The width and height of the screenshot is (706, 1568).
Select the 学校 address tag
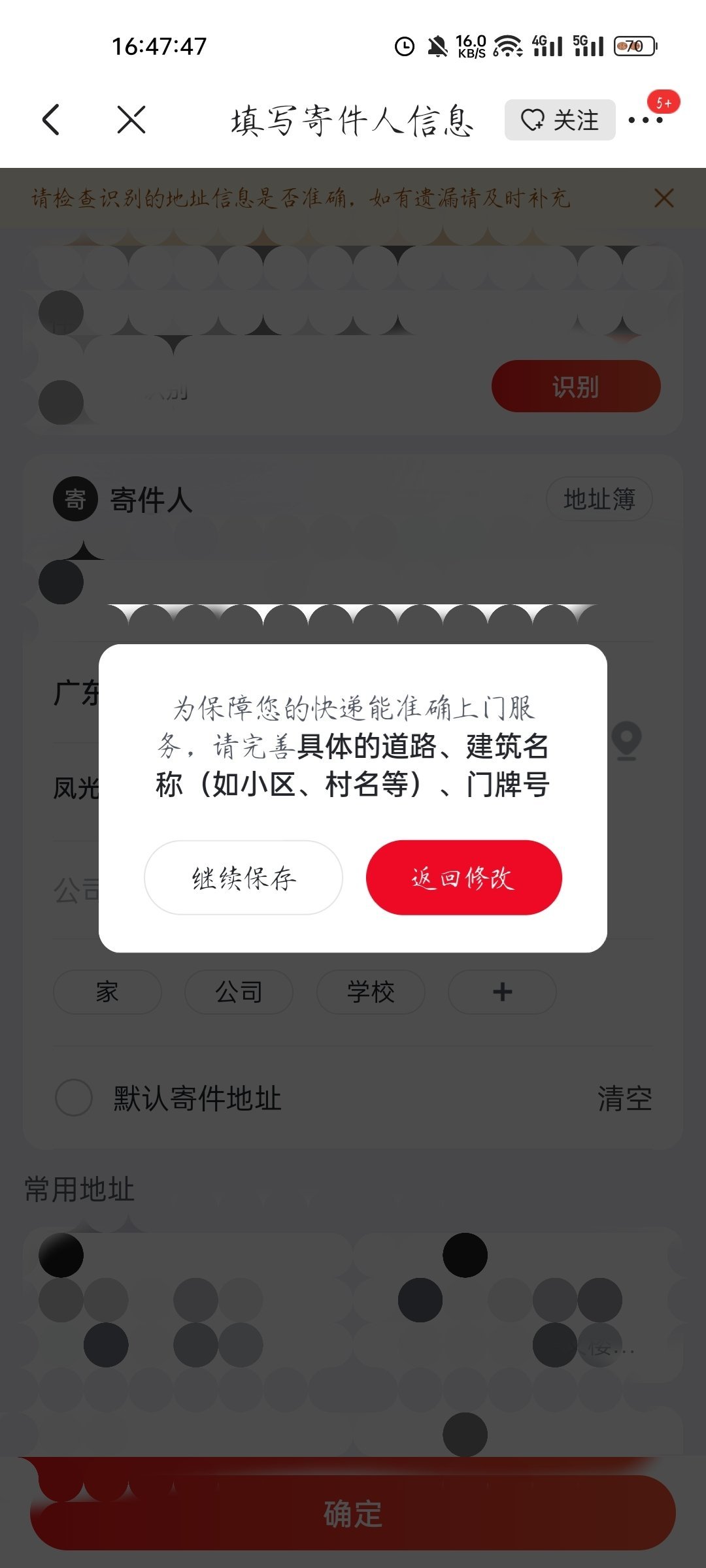371,992
